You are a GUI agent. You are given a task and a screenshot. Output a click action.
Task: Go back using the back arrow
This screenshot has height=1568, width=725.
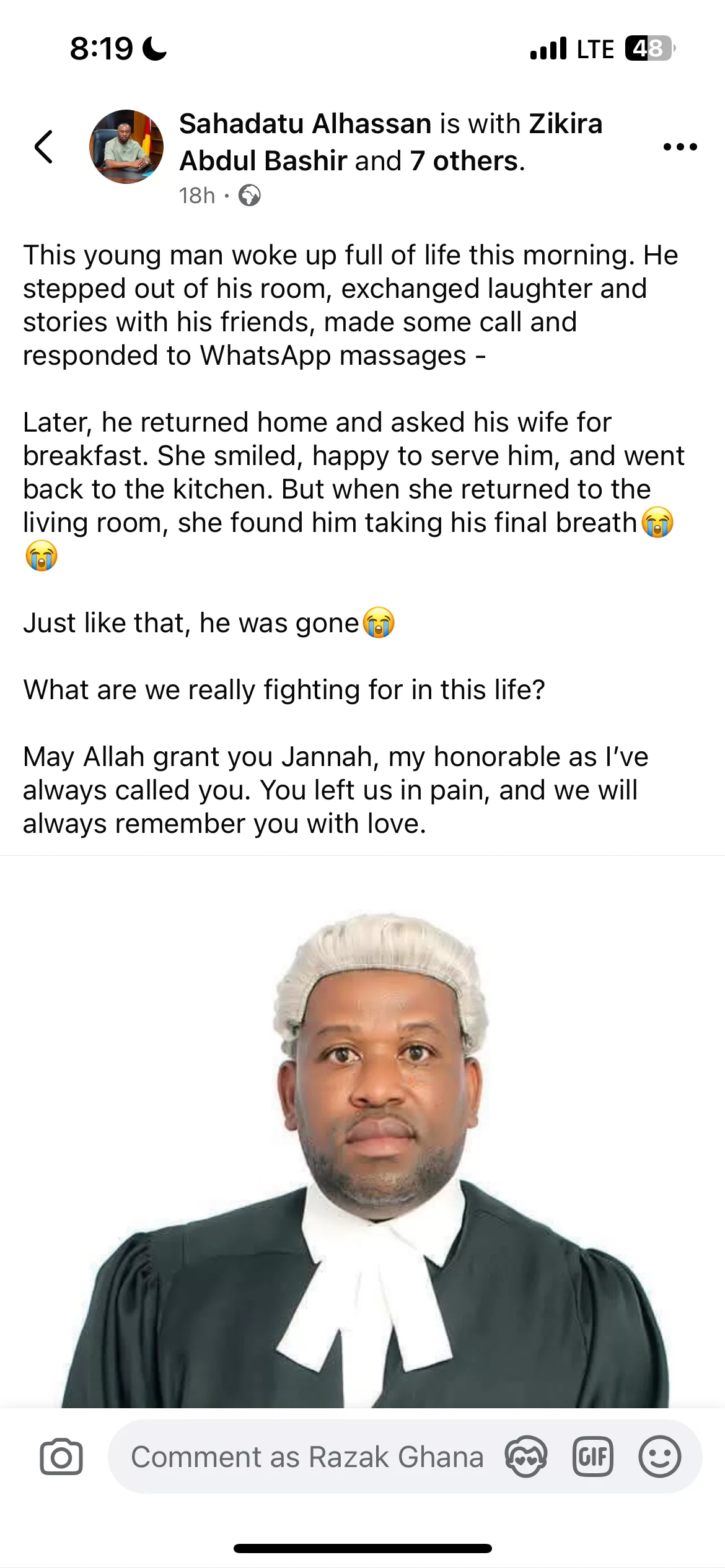[x=43, y=147]
